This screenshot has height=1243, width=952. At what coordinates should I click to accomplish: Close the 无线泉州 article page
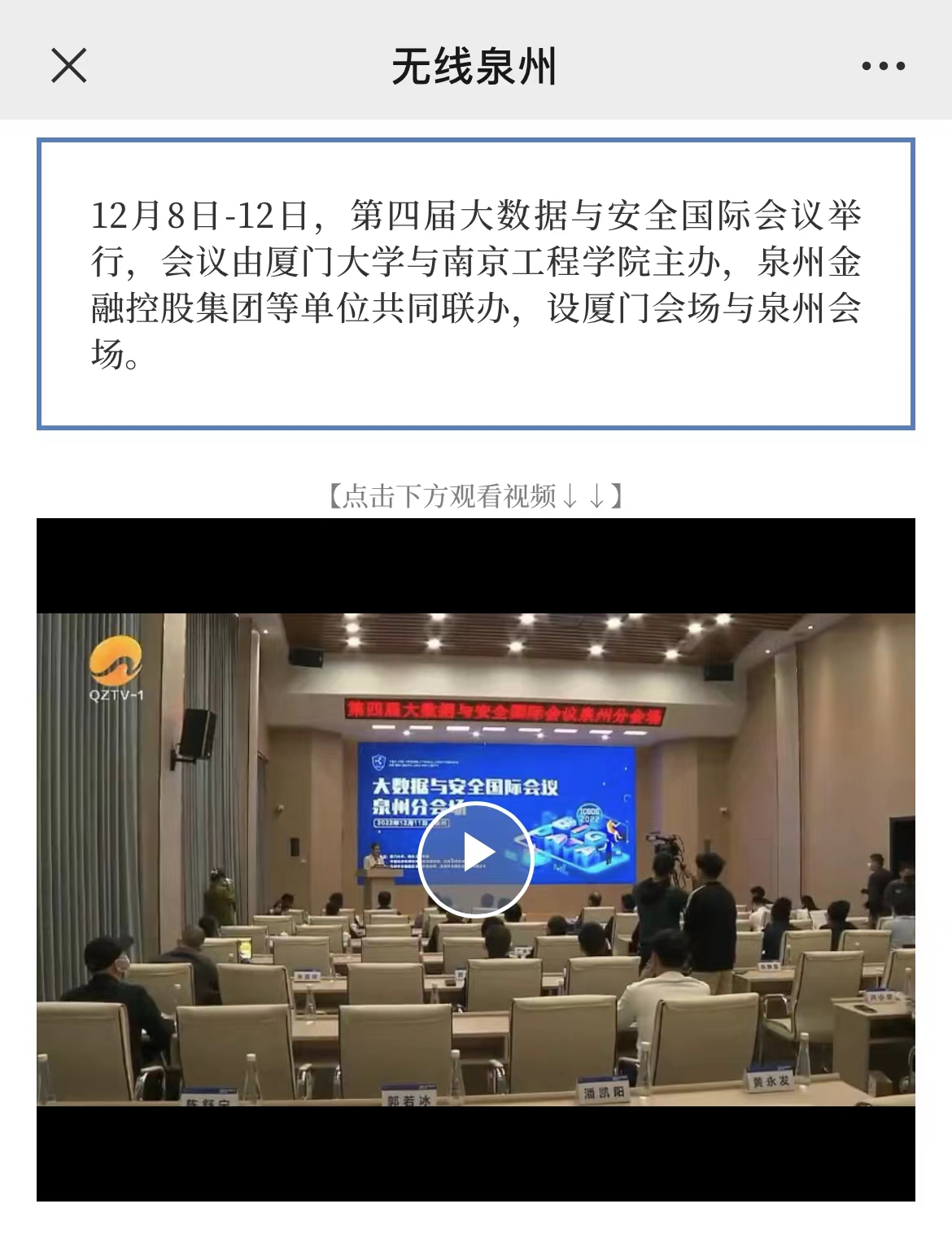[x=68, y=65]
